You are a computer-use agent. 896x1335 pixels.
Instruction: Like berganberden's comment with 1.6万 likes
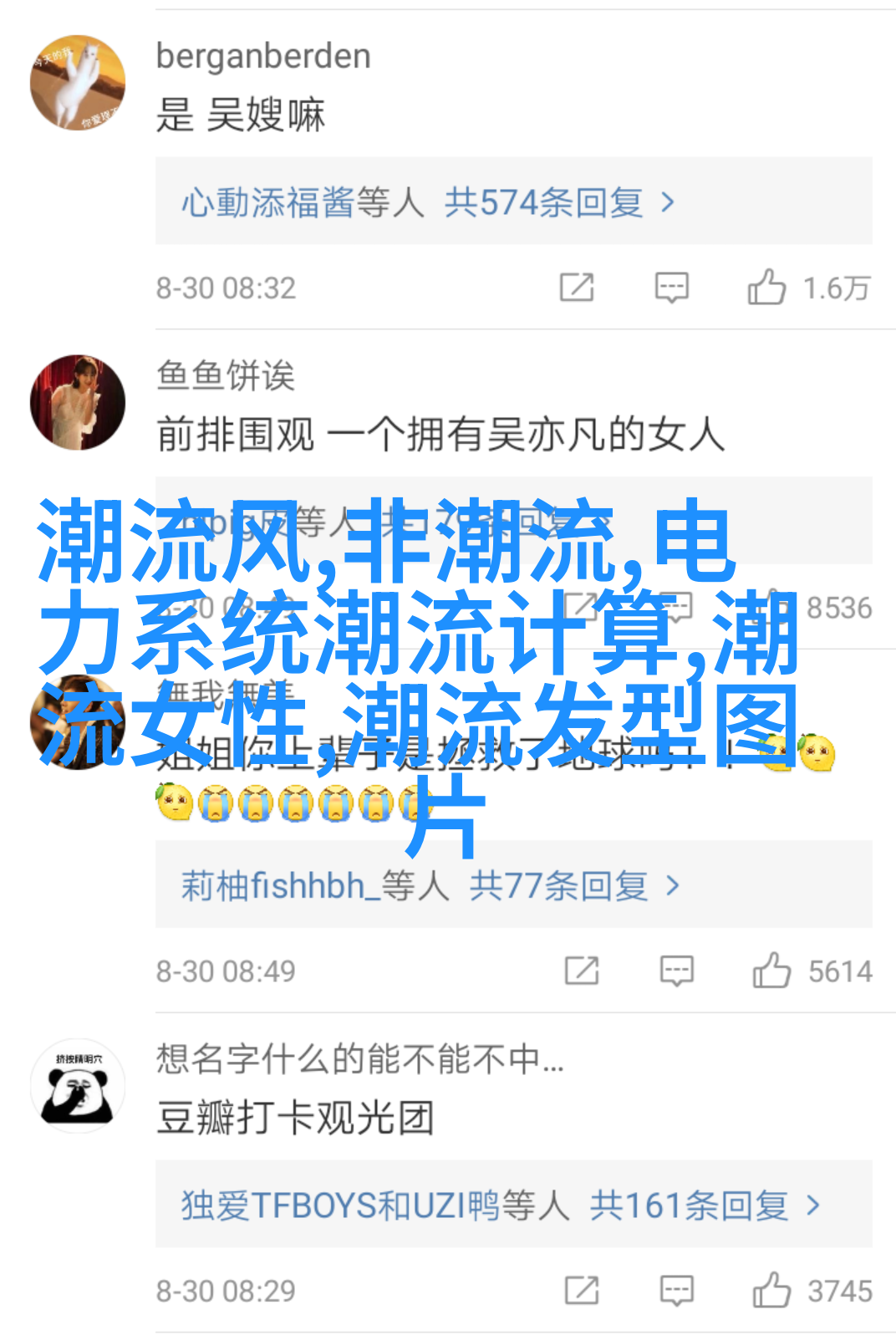click(766, 288)
